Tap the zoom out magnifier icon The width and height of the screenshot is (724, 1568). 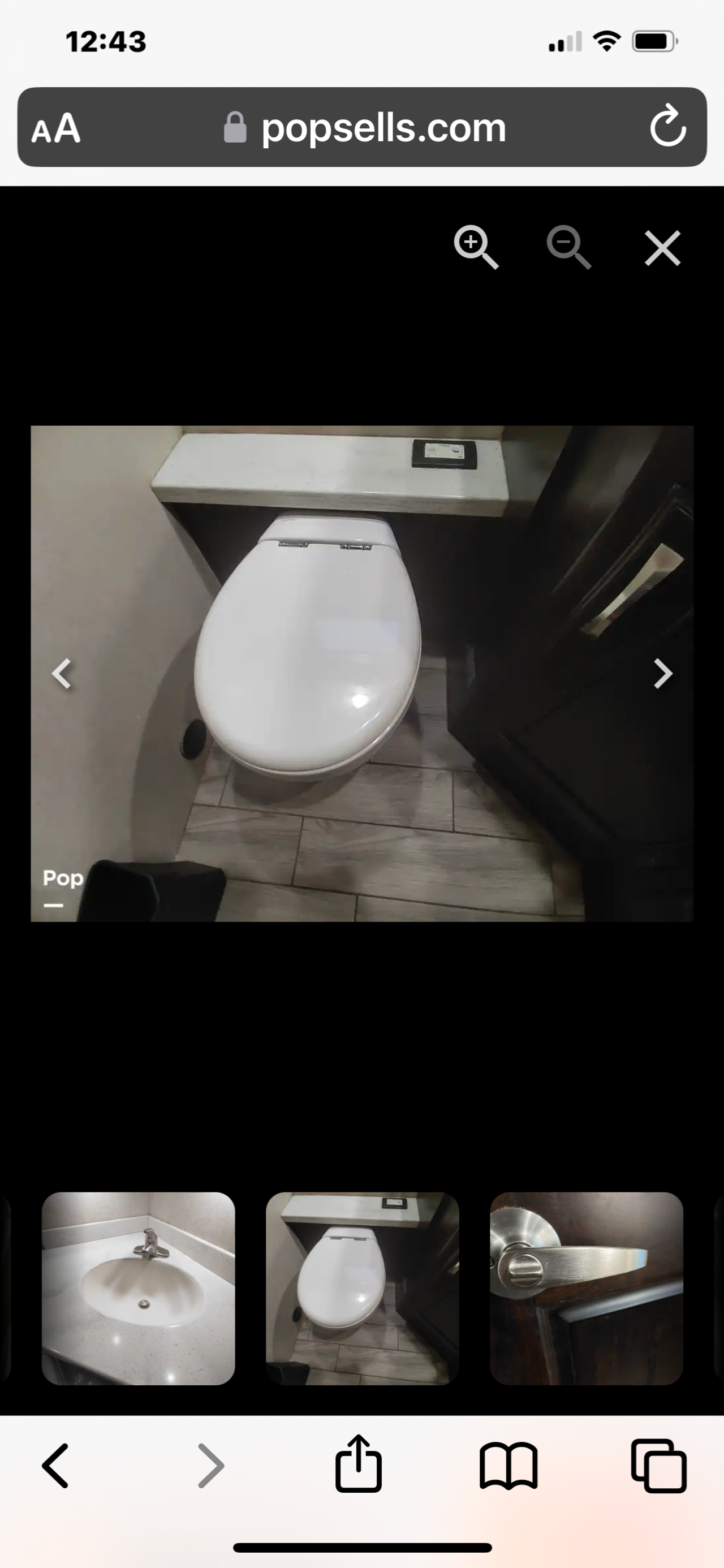click(x=568, y=247)
